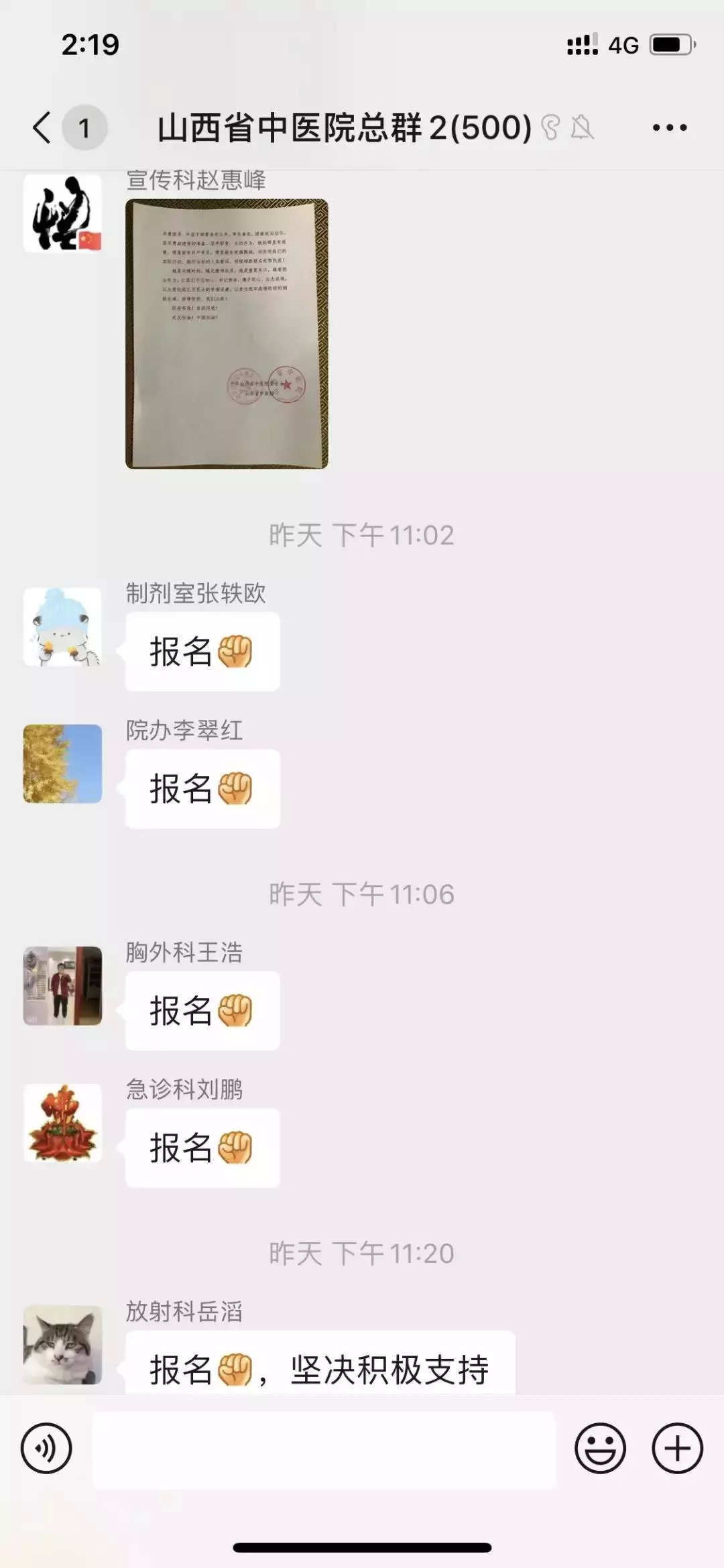
Task: Open 急诊科刘鹏's profile avatar
Action: [x=62, y=1123]
